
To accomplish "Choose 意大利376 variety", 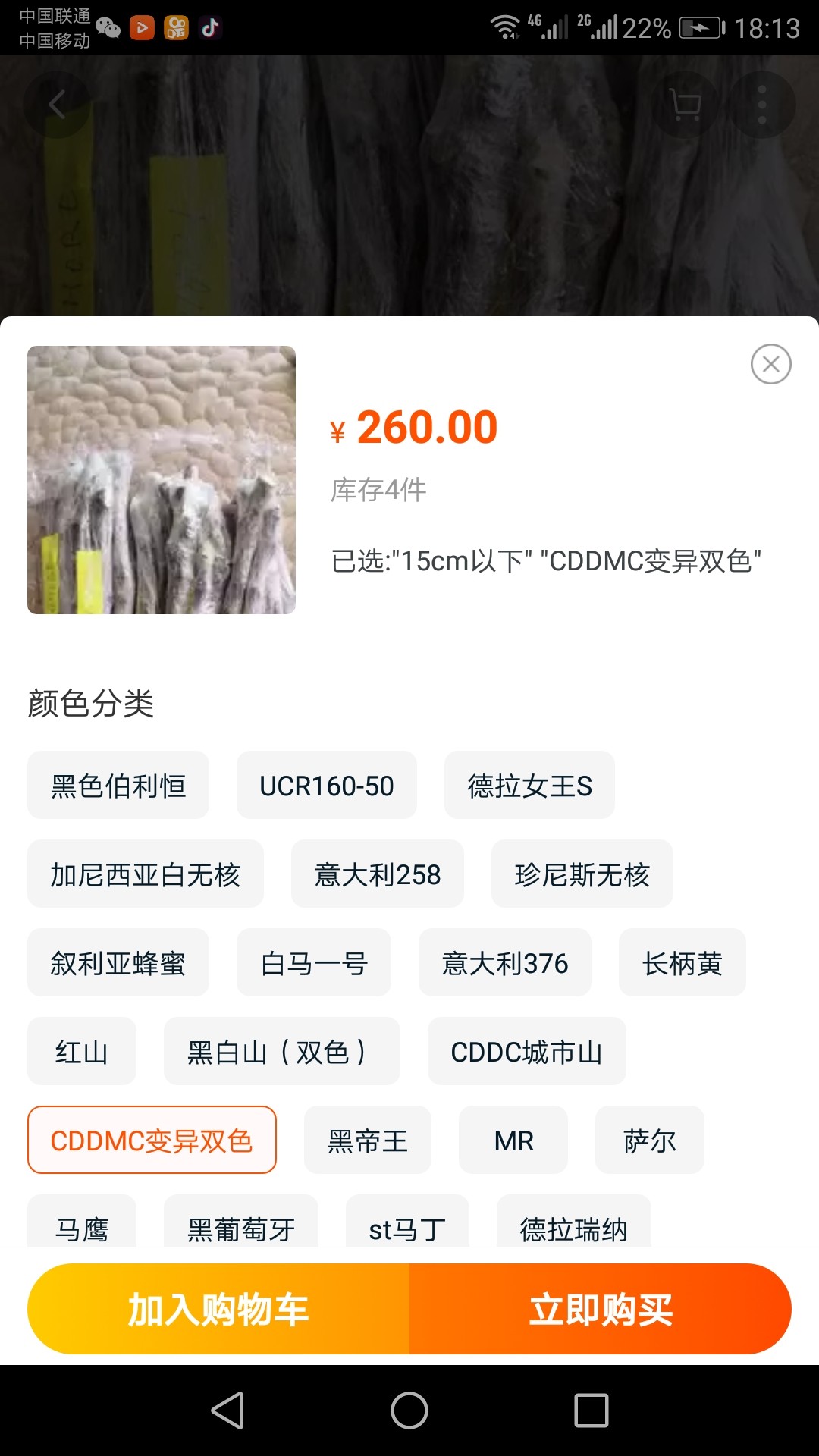I will (x=504, y=963).
